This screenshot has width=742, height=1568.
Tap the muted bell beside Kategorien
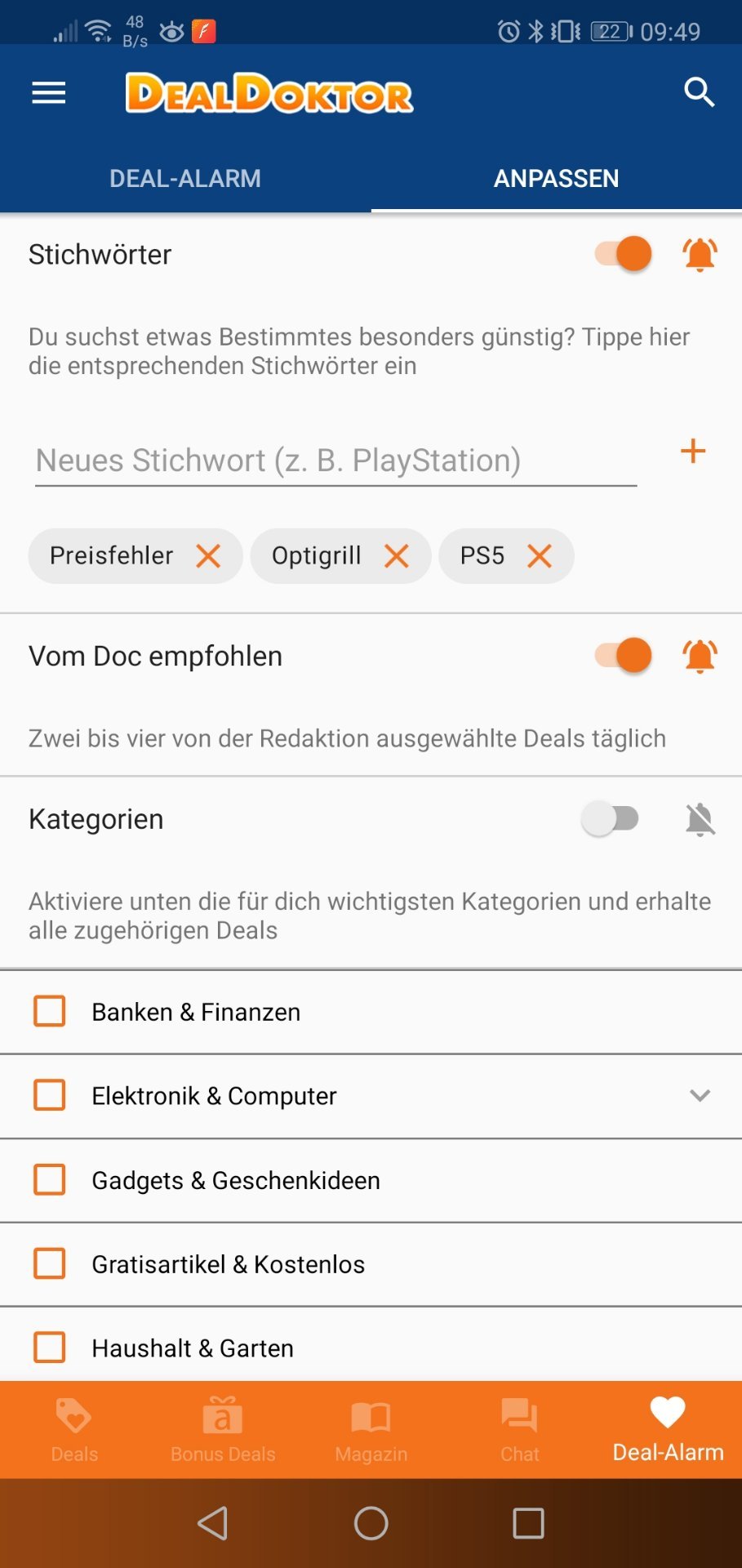click(x=700, y=819)
